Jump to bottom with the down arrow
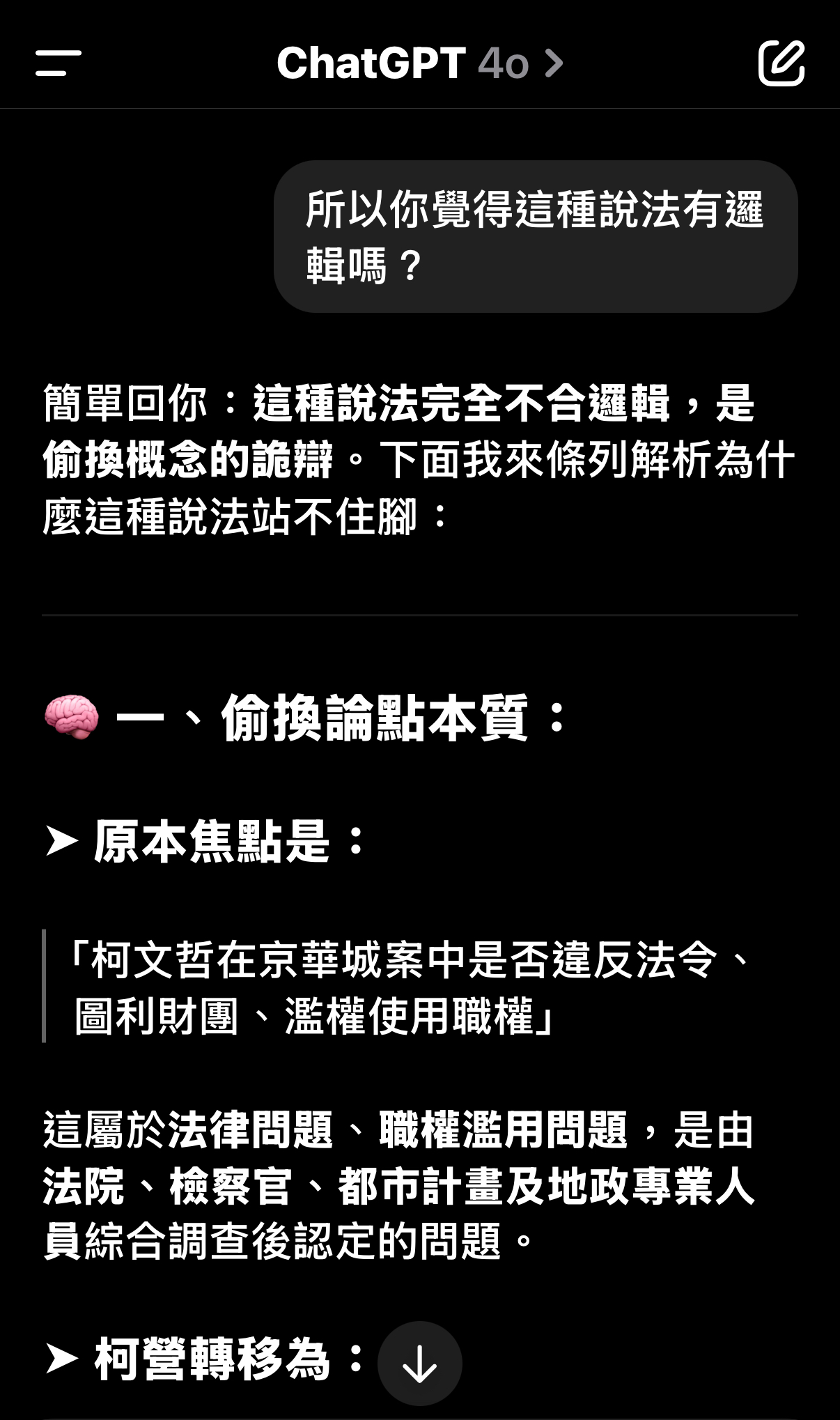The width and height of the screenshot is (840, 1420). 419,1363
